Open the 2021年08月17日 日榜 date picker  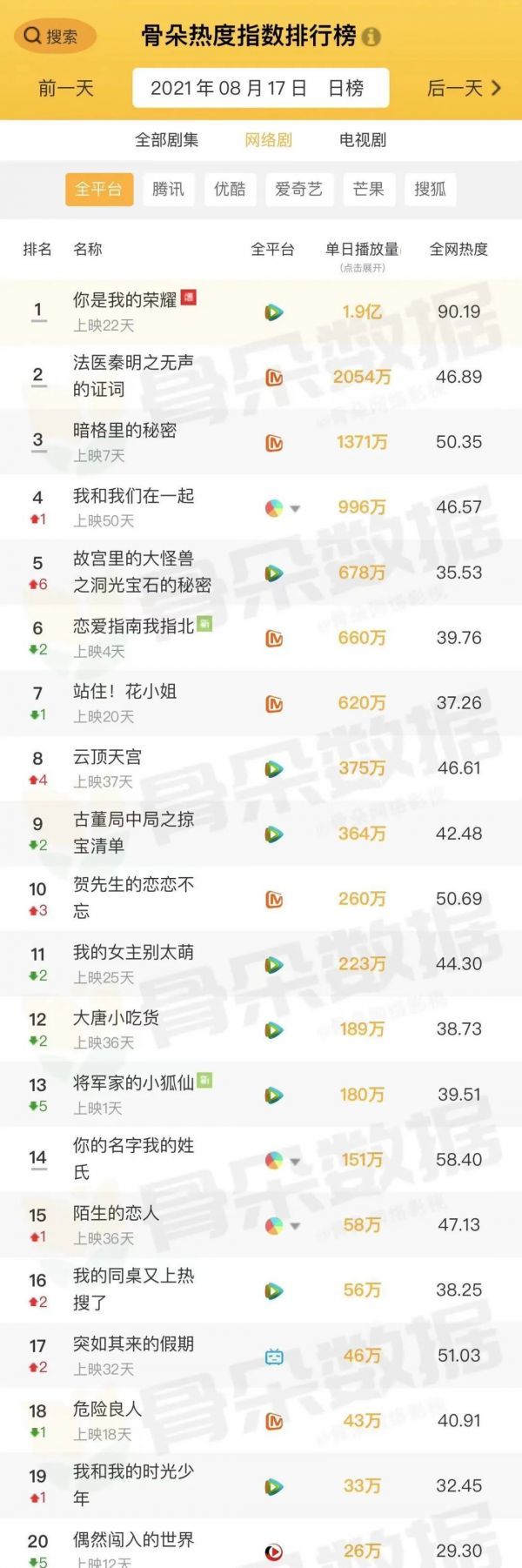[259, 88]
